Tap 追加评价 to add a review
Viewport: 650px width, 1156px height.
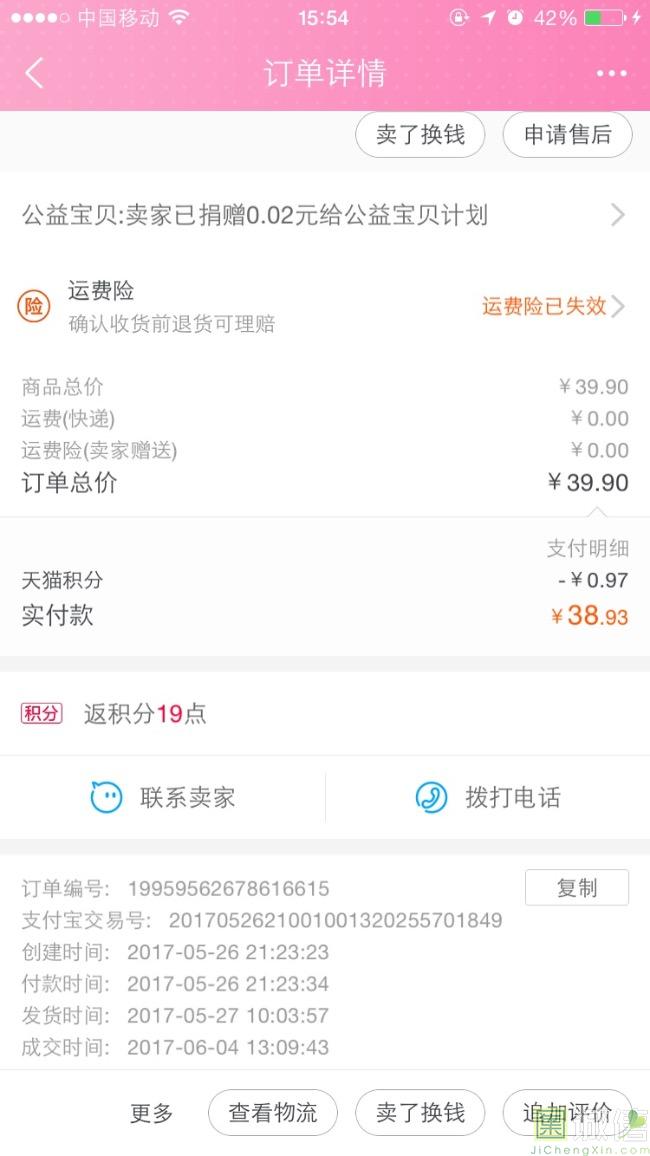pyautogui.click(x=567, y=1113)
